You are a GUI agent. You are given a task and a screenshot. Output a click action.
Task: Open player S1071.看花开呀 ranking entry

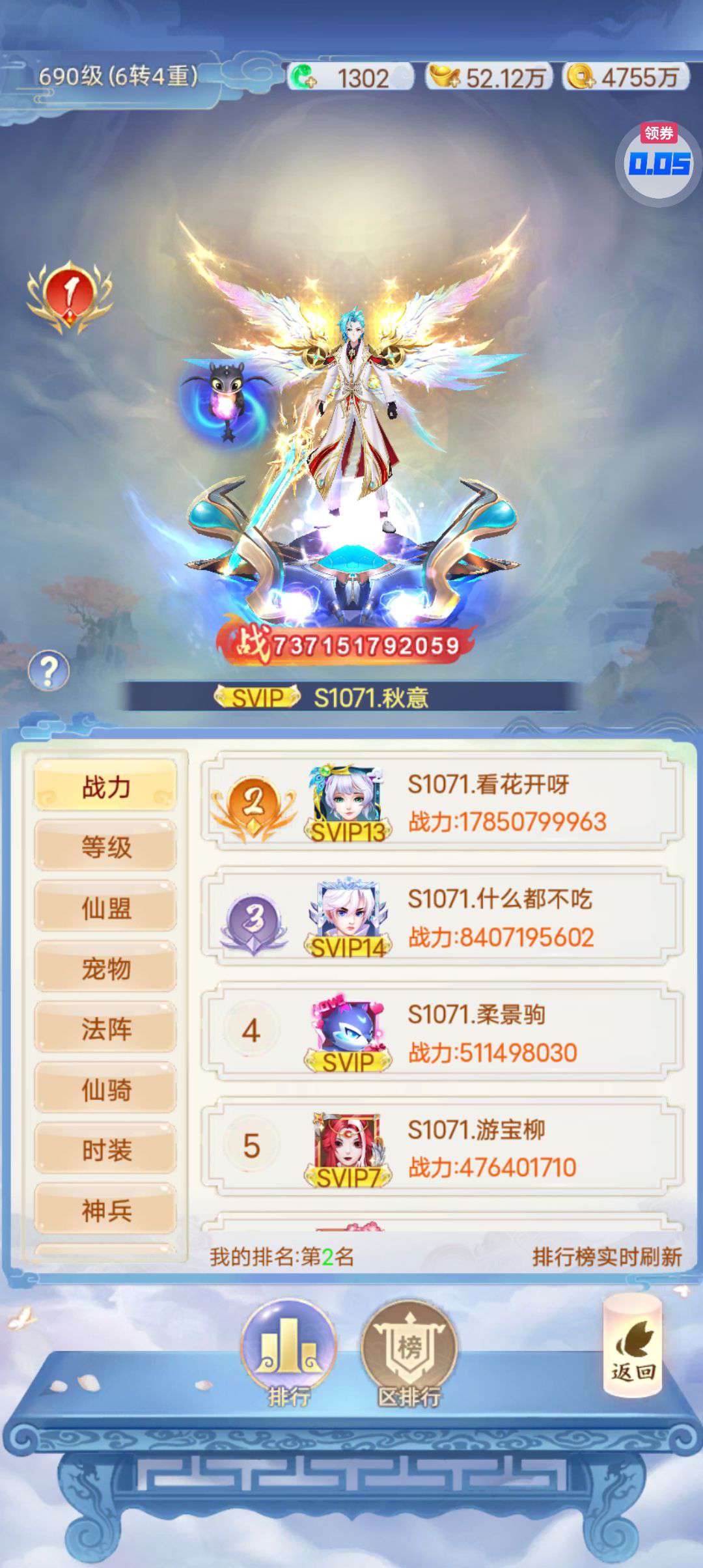coord(443,802)
